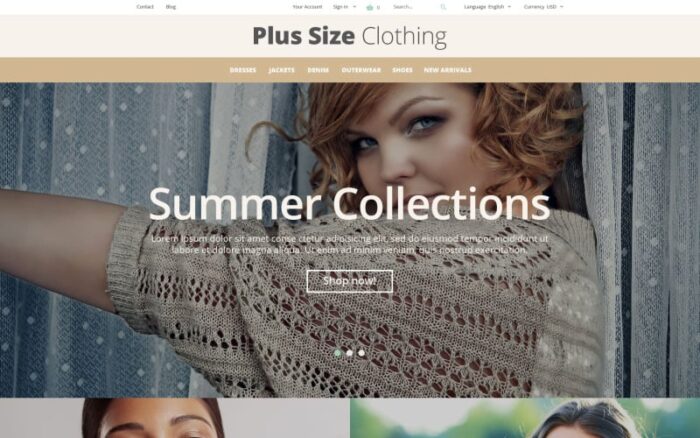Open the Jackets category
This screenshot has width=700, height=438.
pyautogui.click(x=282, y=70)
